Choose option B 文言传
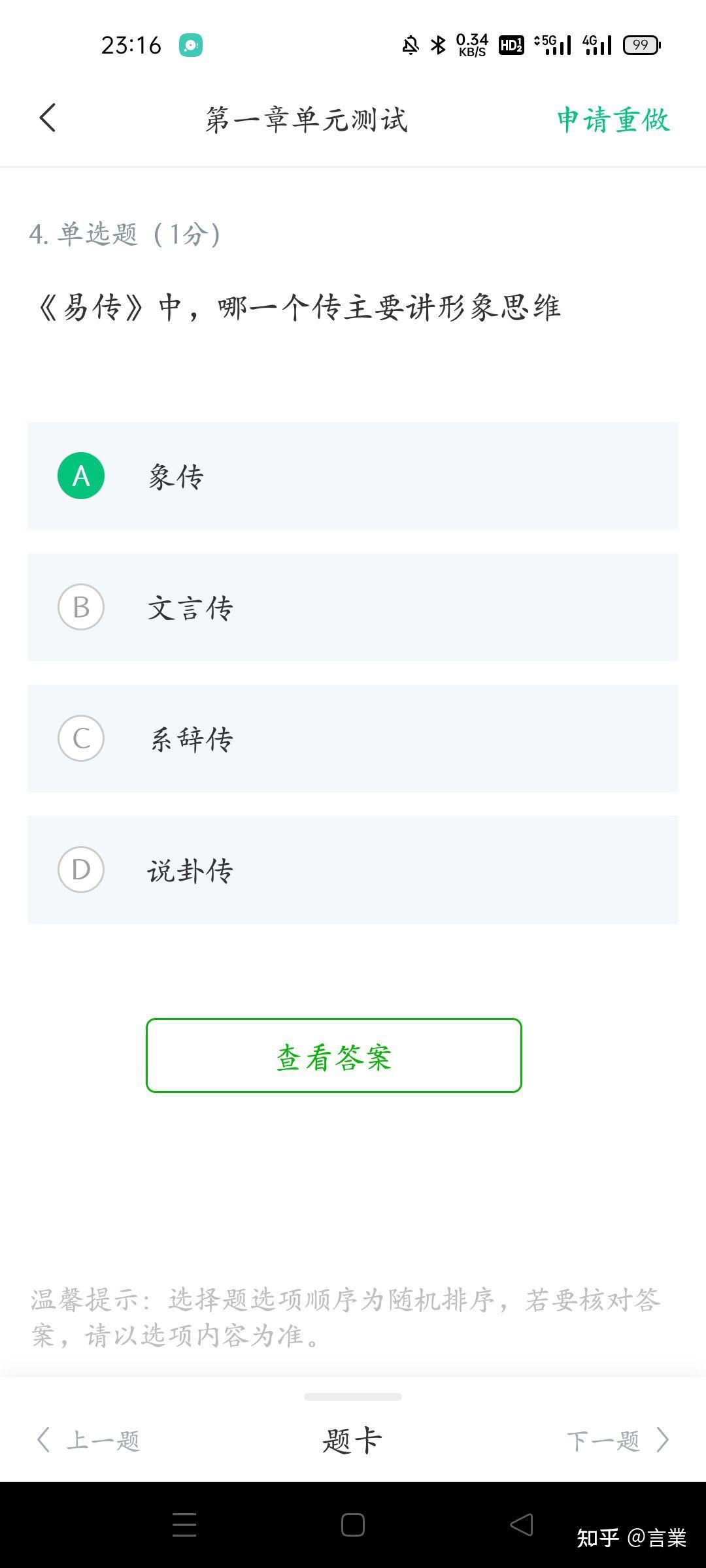 click(x=353, y=607)
